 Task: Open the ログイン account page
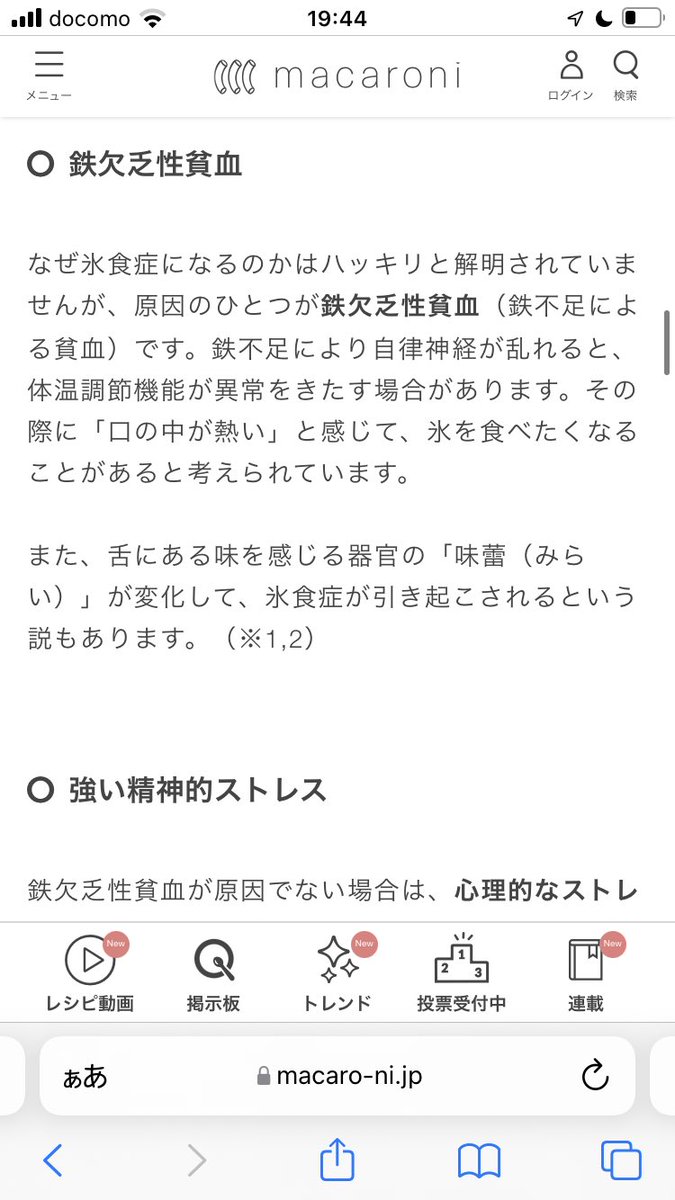click(571, 75)
